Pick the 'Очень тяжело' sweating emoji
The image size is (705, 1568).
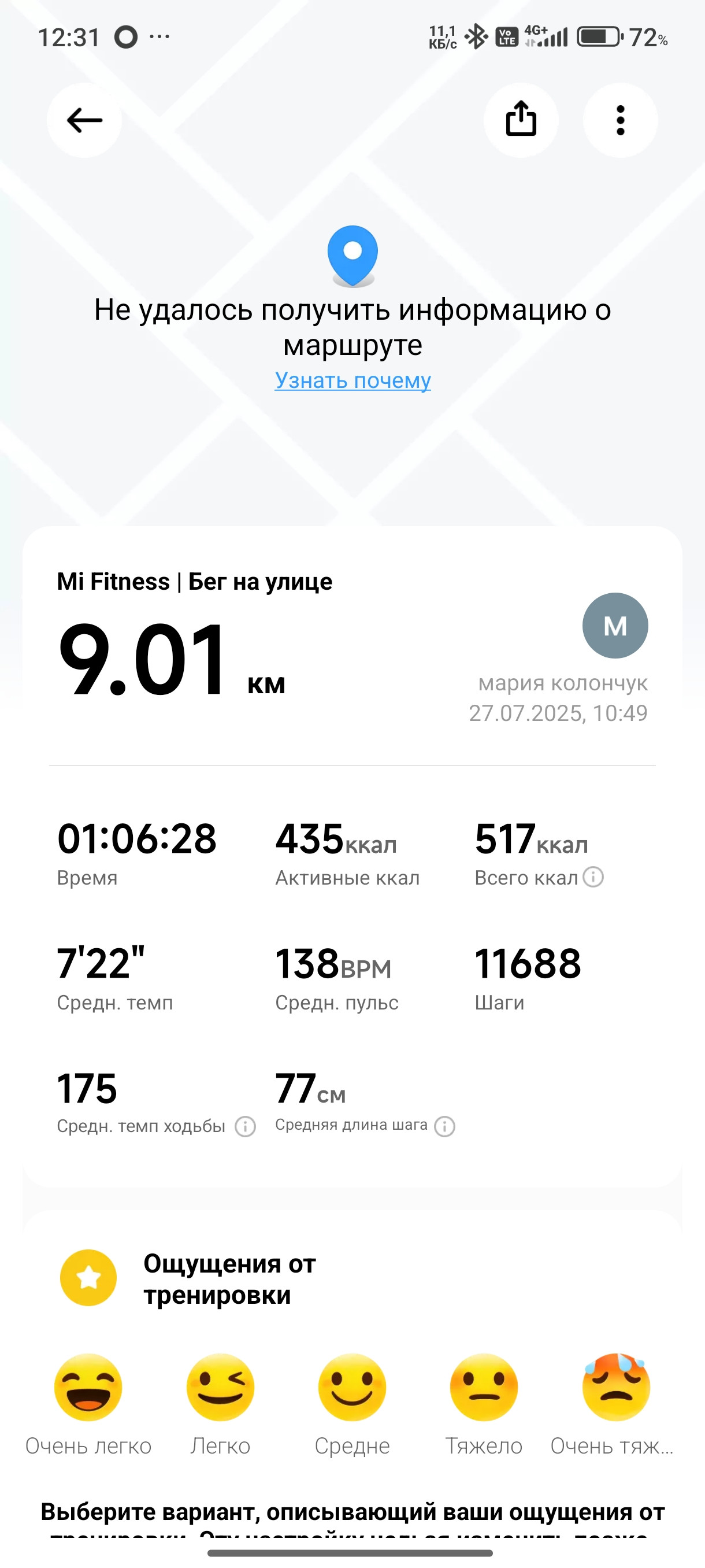pos(616,1387)
